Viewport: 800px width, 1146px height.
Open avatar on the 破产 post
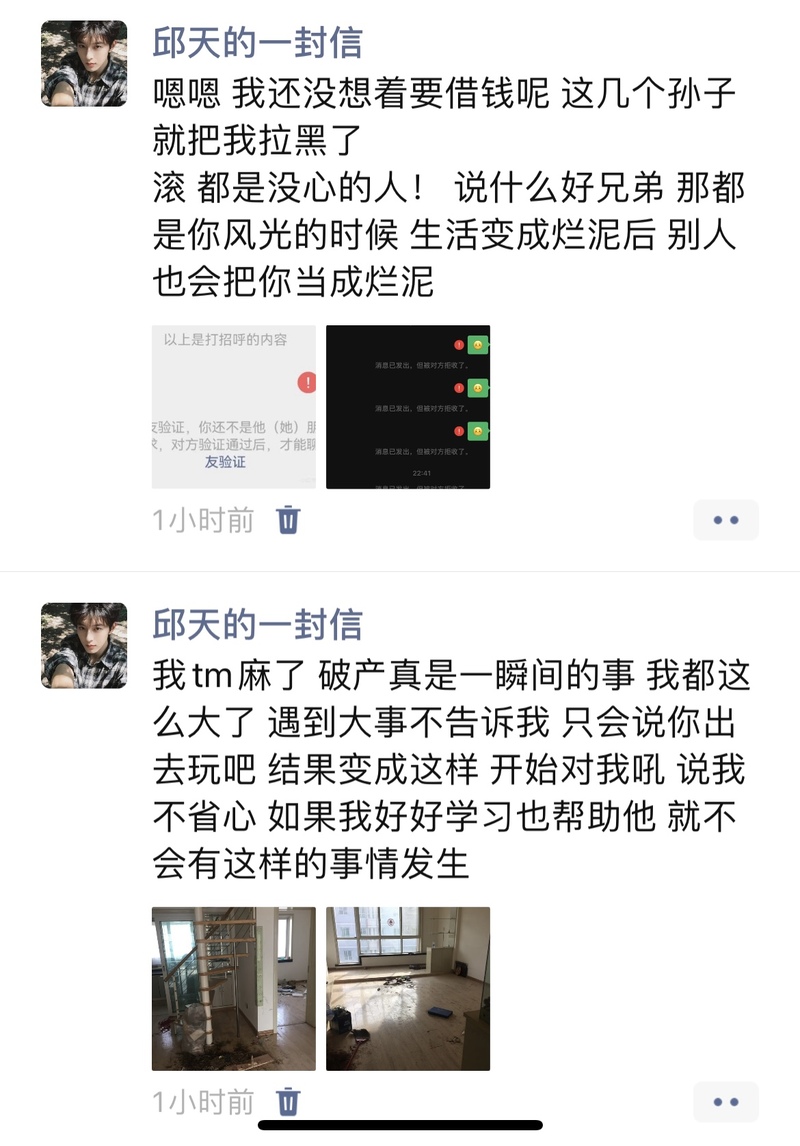click(x=84, y=645)
